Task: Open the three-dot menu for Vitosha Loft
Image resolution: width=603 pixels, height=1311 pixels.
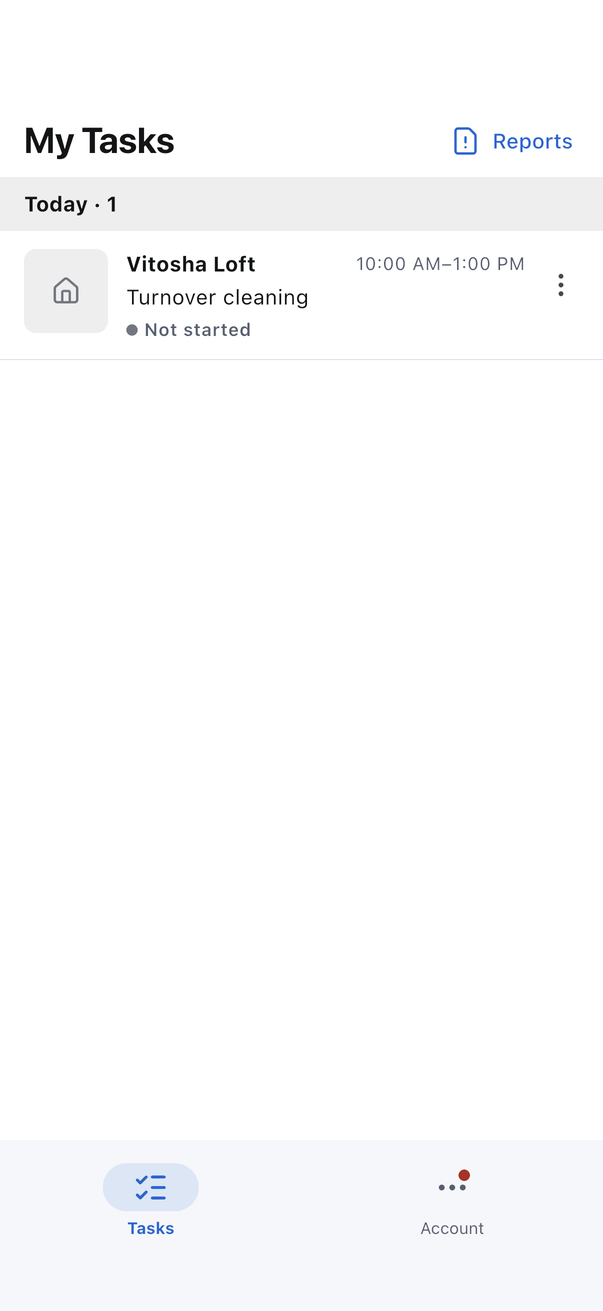Action: 561,285
